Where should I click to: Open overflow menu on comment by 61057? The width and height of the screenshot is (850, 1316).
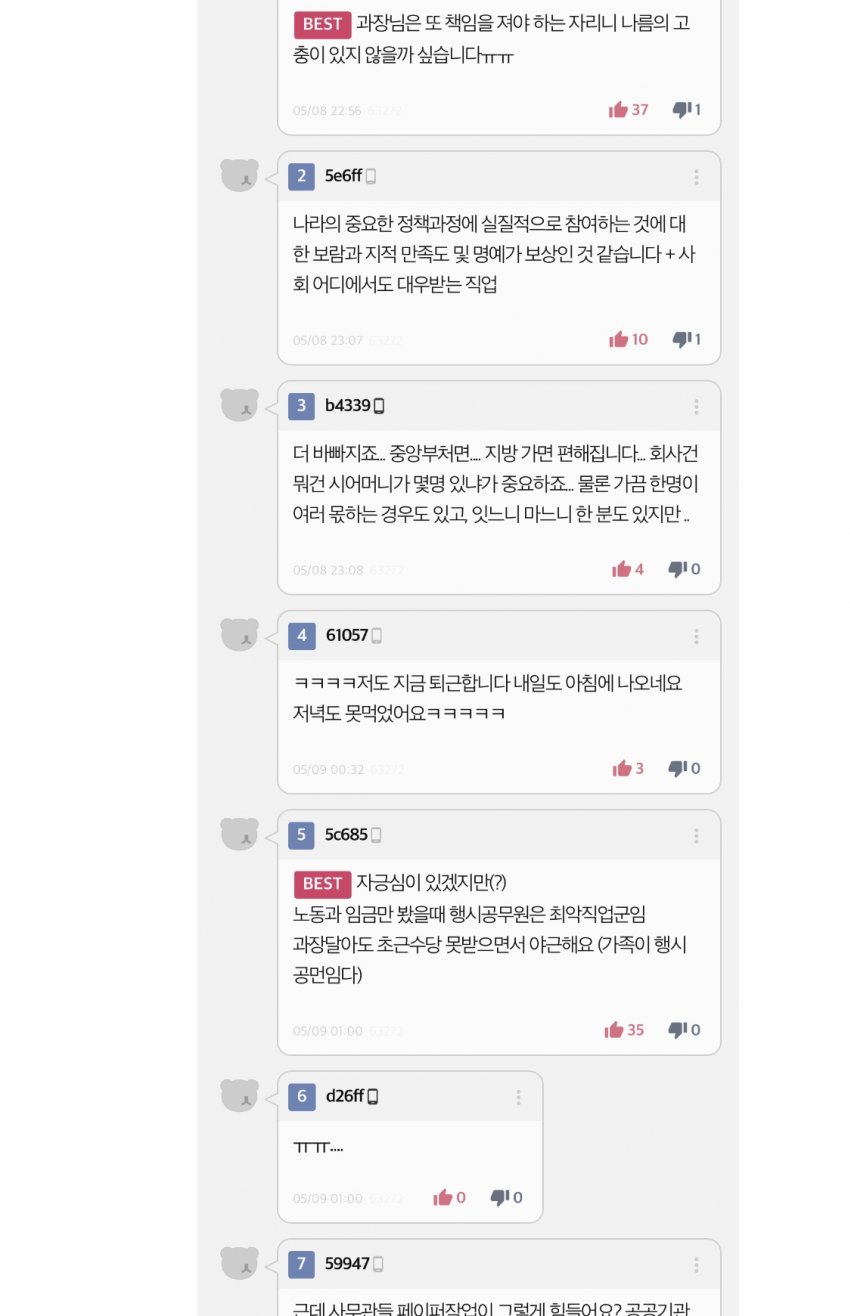tap(696, 636)
